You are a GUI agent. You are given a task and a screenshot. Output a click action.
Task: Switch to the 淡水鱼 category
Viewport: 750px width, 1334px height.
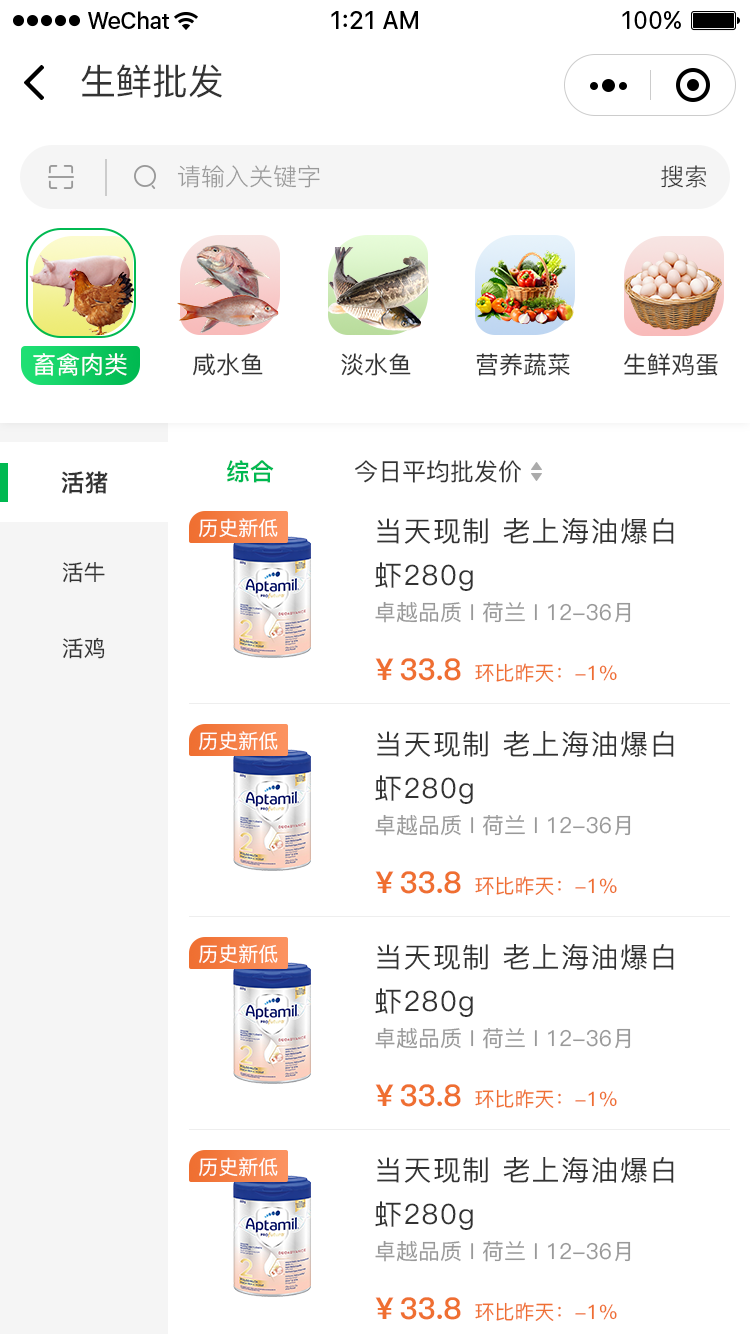coord(377,305)
